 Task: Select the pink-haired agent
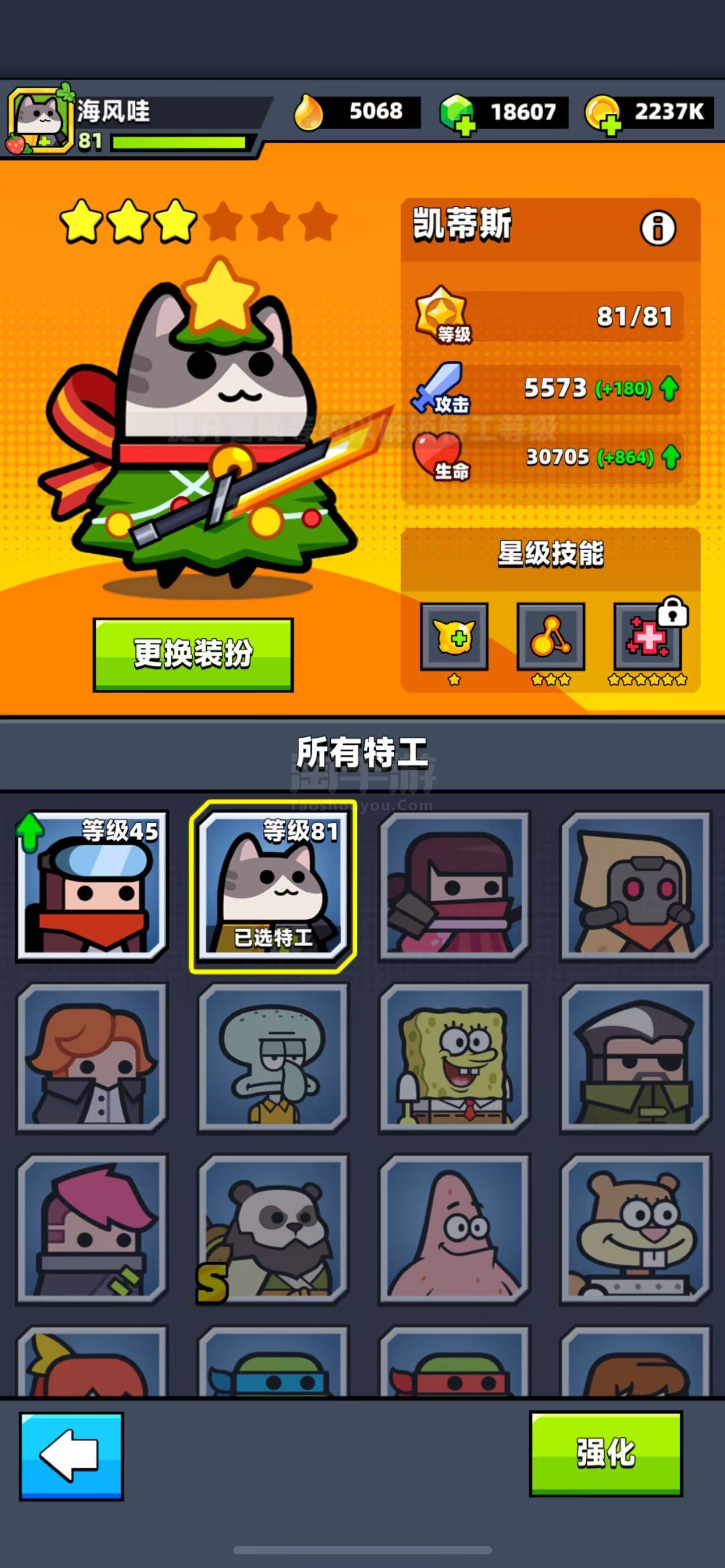tap(91, 1231)
